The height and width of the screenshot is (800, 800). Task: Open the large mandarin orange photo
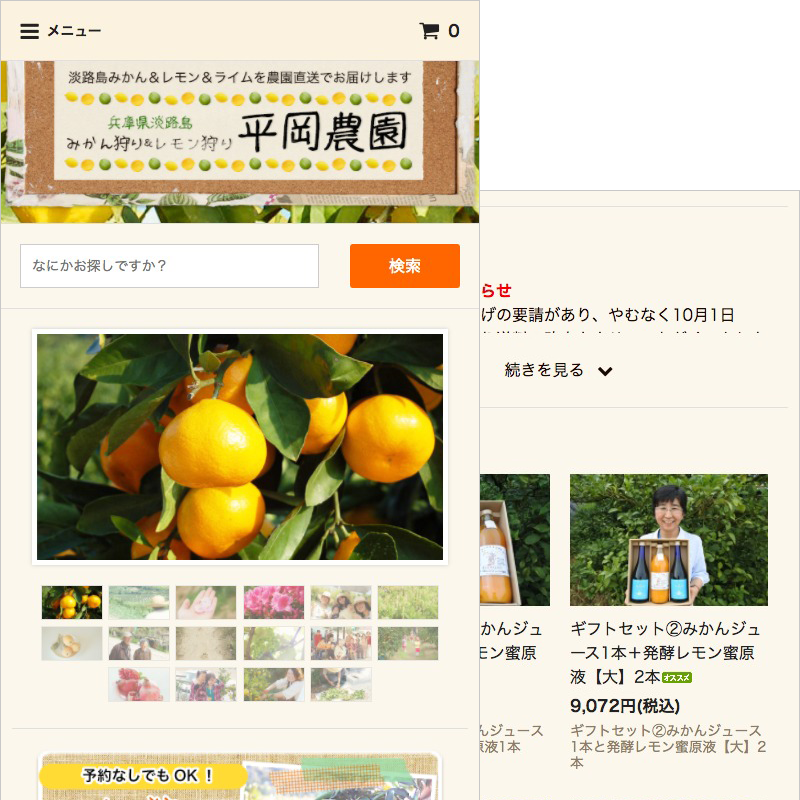click(x=240, y=446)
